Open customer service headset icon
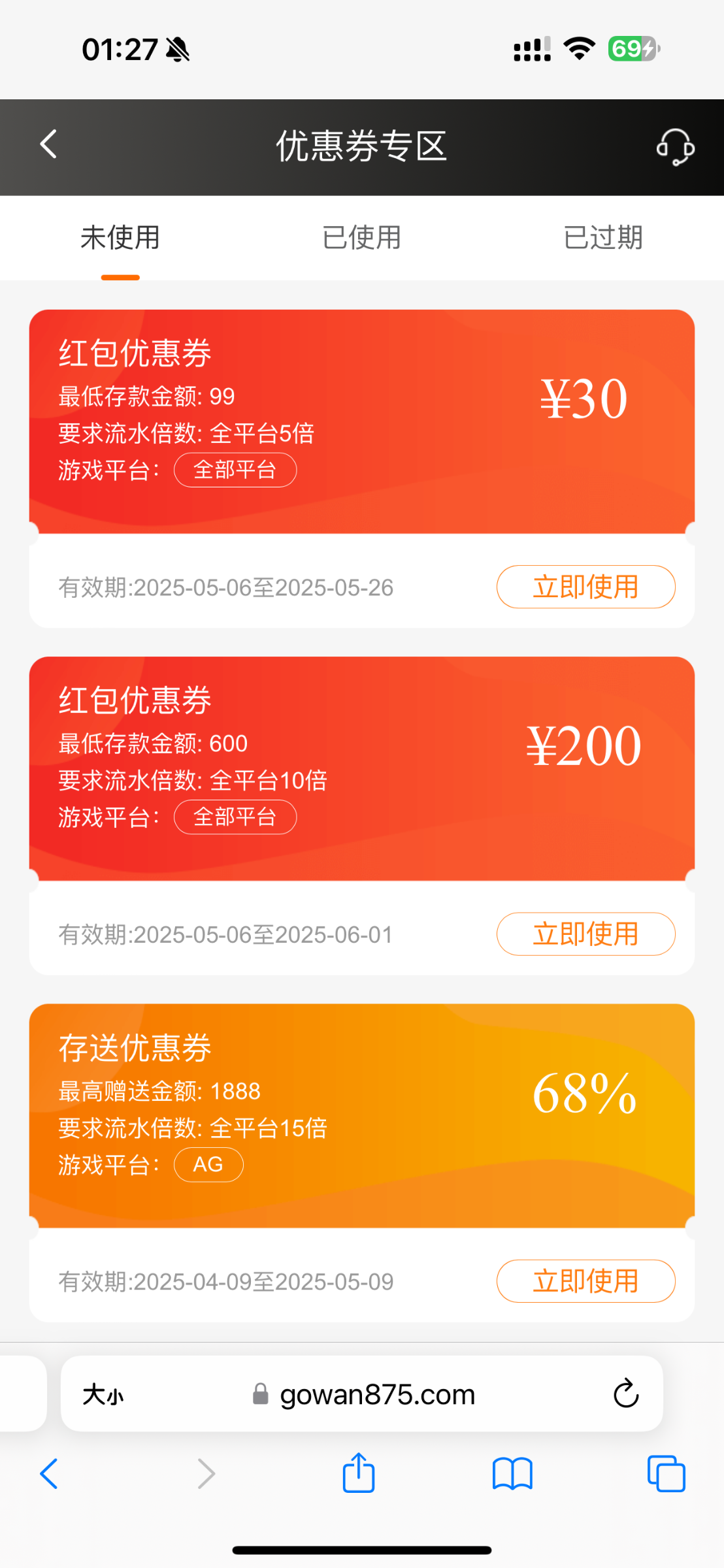This screenshot has width=724, height=1568. (x=675, y=146)
